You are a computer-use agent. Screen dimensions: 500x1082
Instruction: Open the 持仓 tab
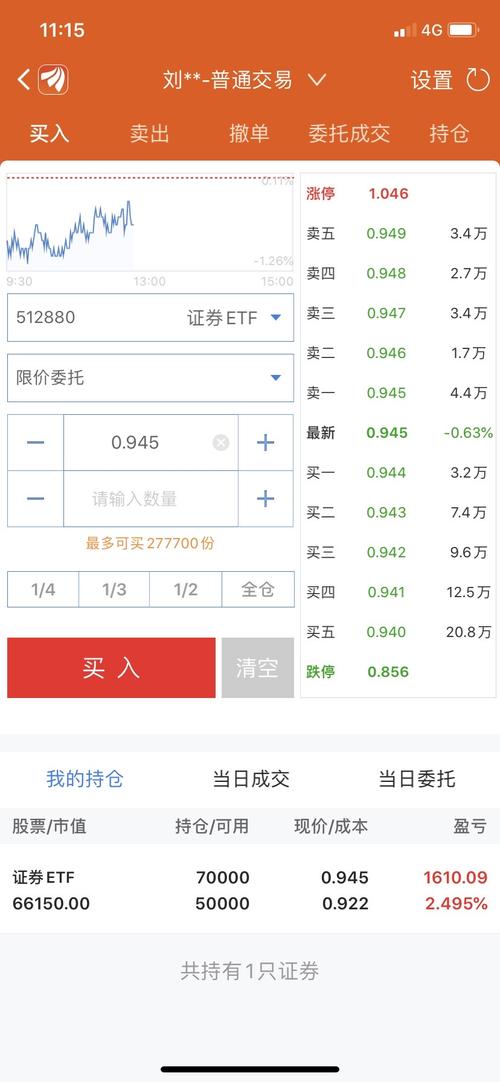(449, 133)
